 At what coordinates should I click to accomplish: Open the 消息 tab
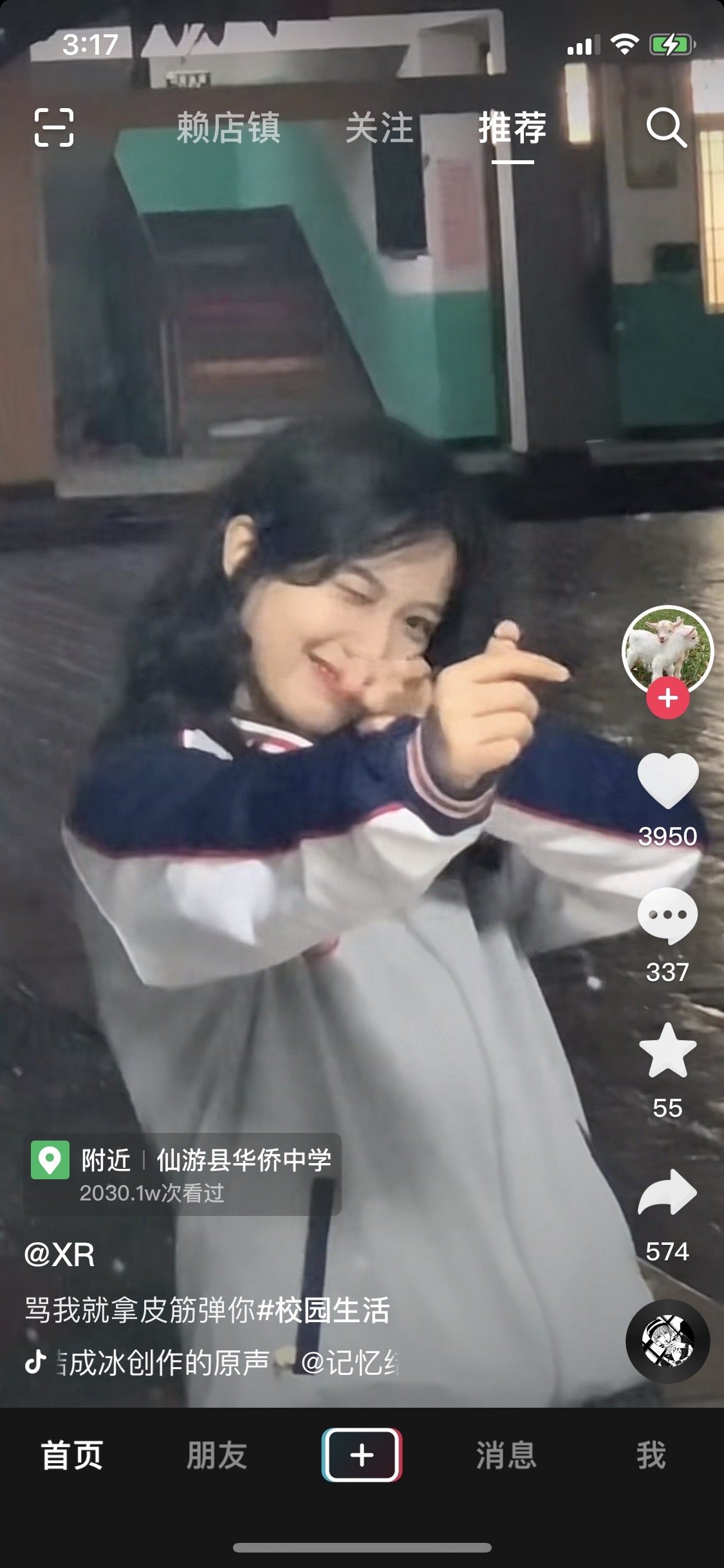506,1455
